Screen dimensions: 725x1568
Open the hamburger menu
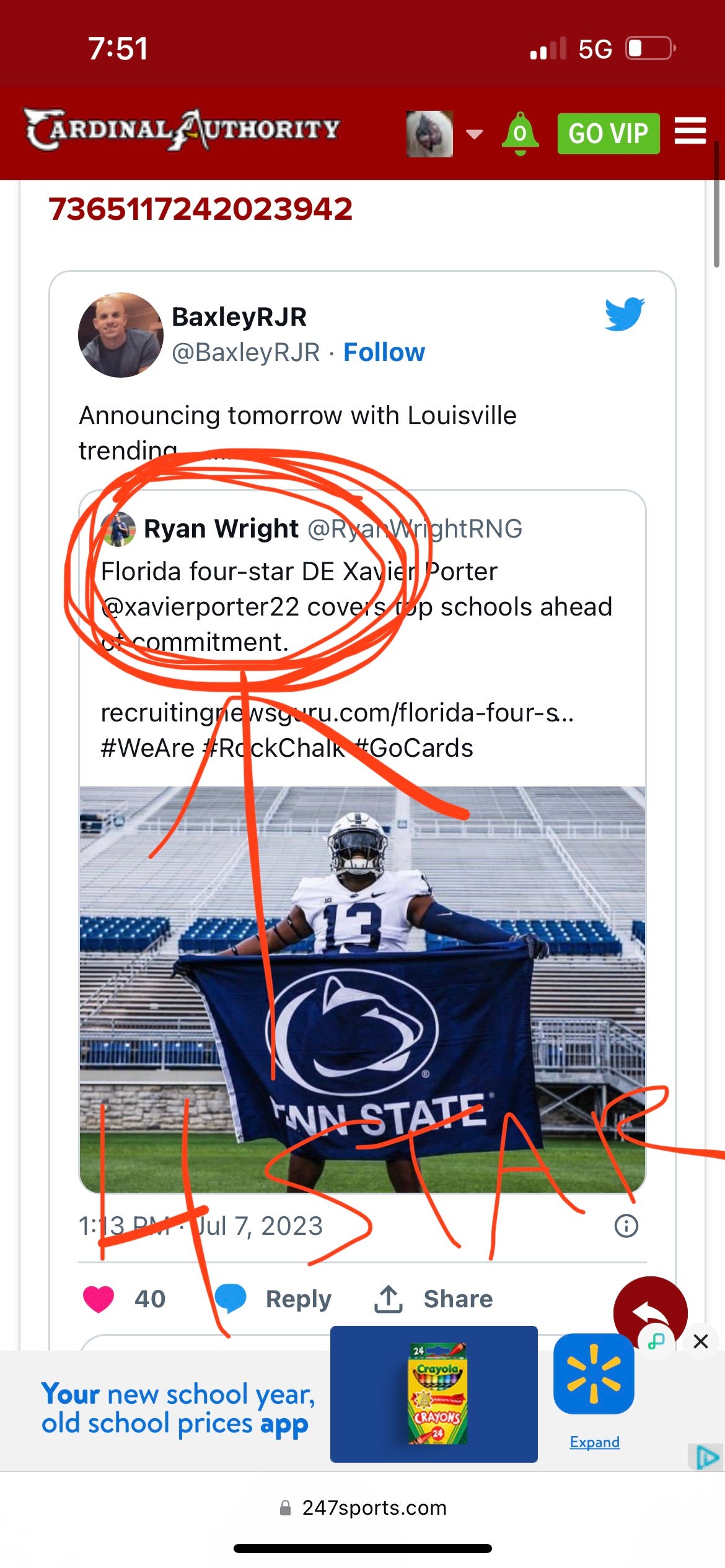[690, 131]
